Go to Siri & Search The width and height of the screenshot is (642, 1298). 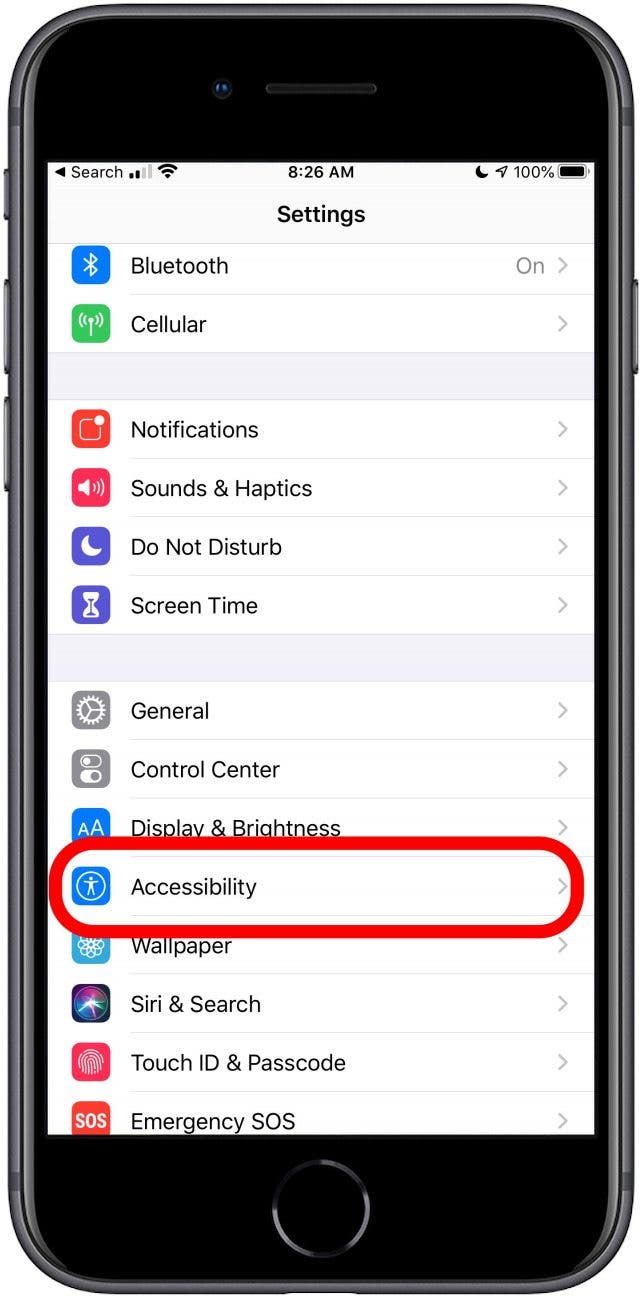pyautogui.click(x=321, y=1004)
